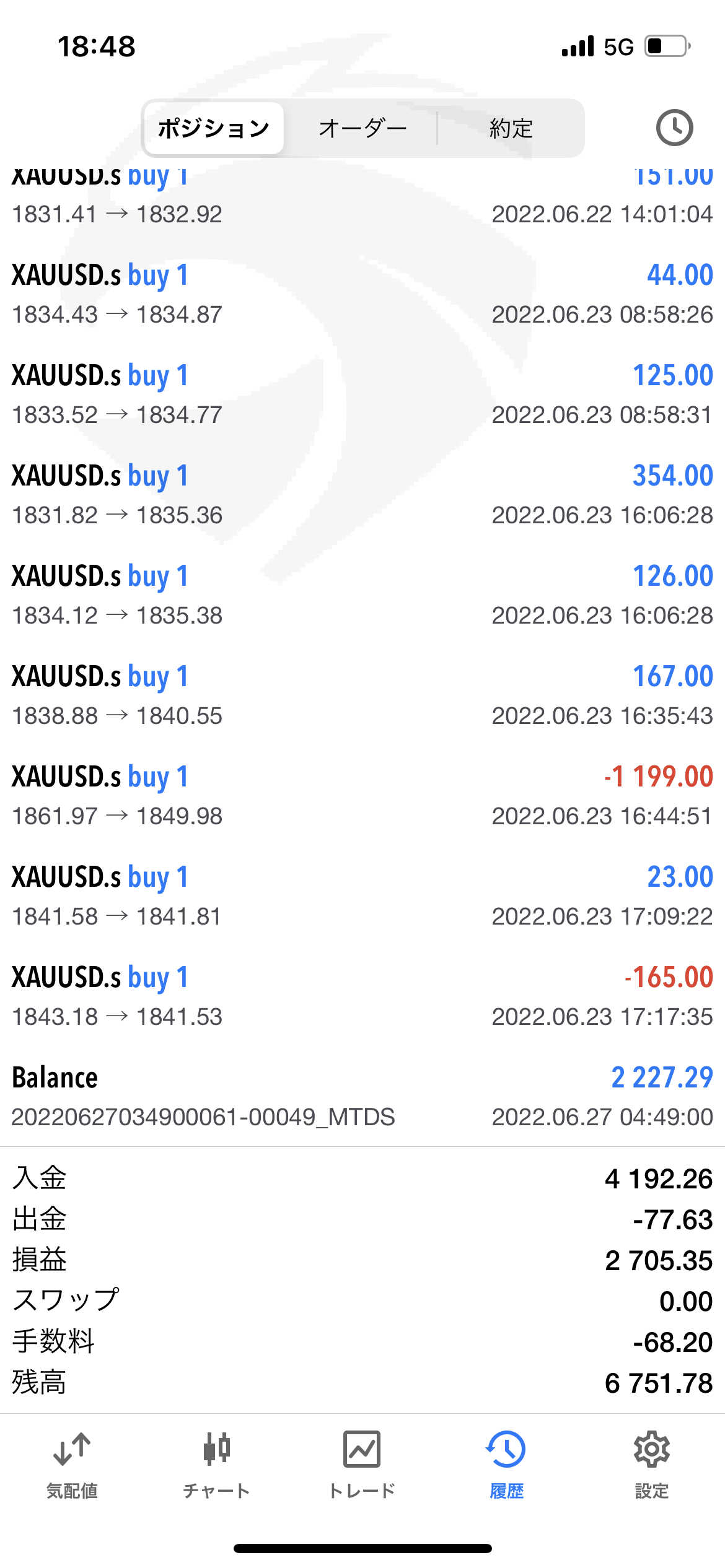Expand the trade closed at 17:17:35

(x=362, y=996)
